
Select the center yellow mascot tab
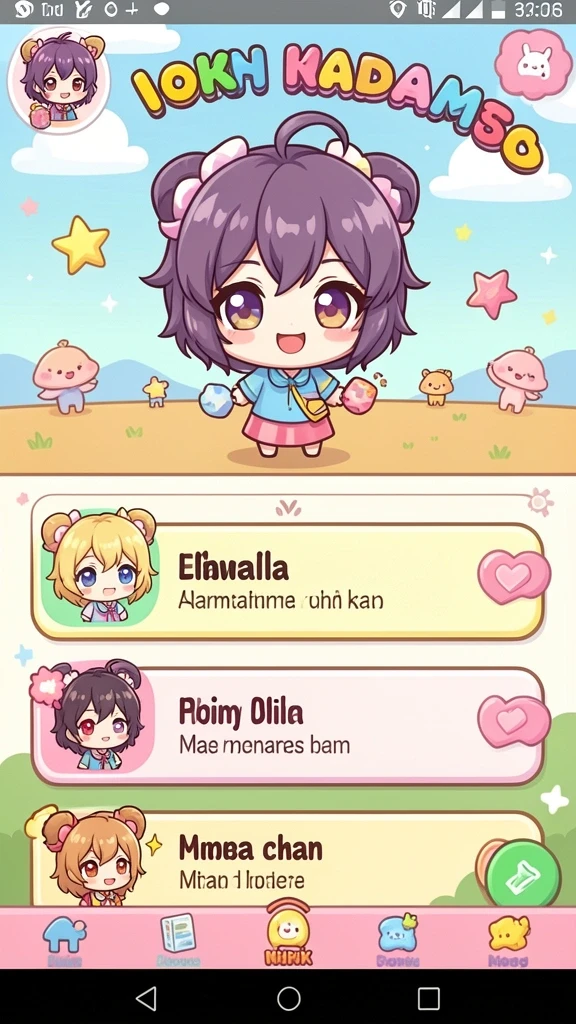tap(288, 933)
